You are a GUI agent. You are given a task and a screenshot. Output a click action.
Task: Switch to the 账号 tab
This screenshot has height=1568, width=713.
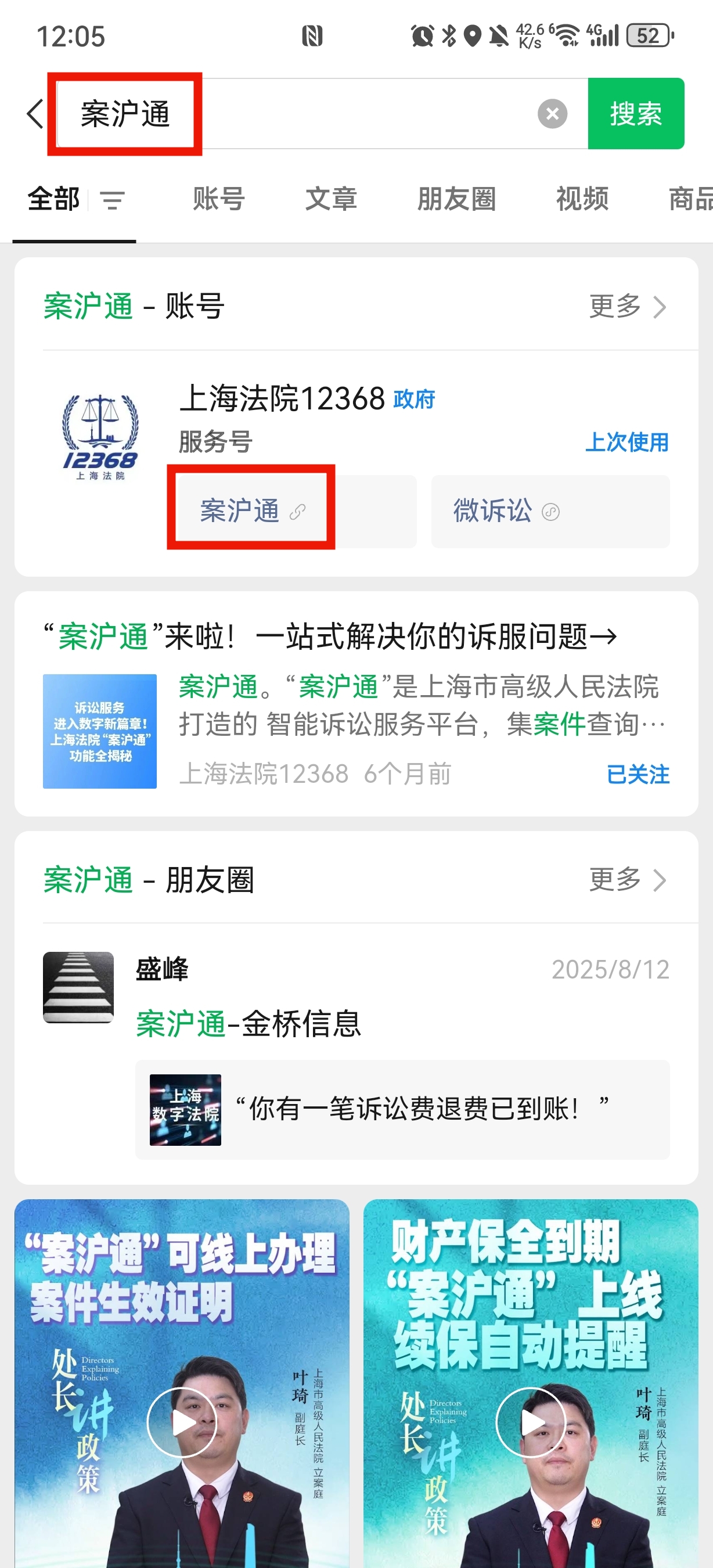click(218, 199)
